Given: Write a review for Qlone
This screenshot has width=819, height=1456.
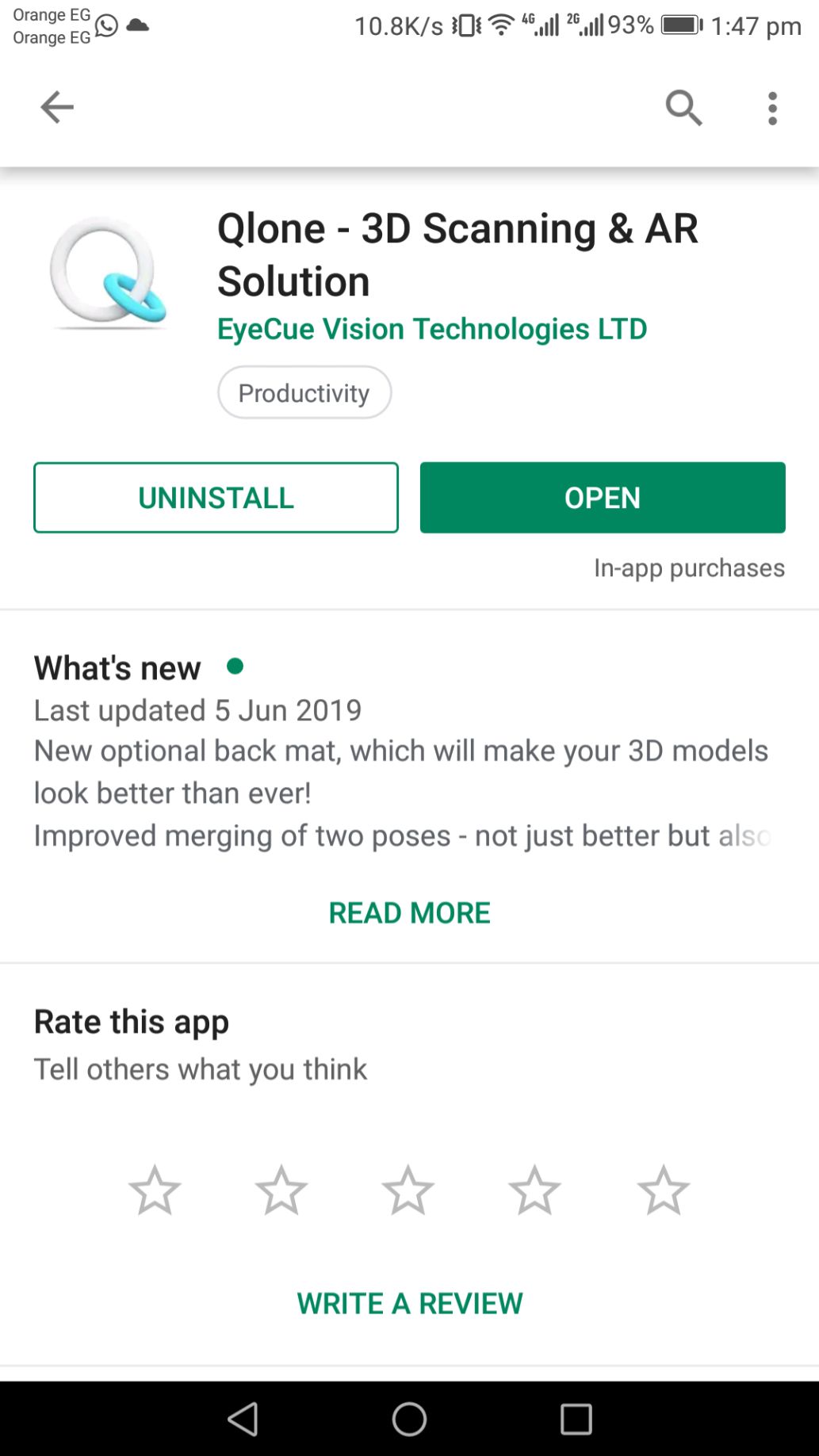Looking at the screenshot, I should pyautogui.click(x=409, y=1304).
